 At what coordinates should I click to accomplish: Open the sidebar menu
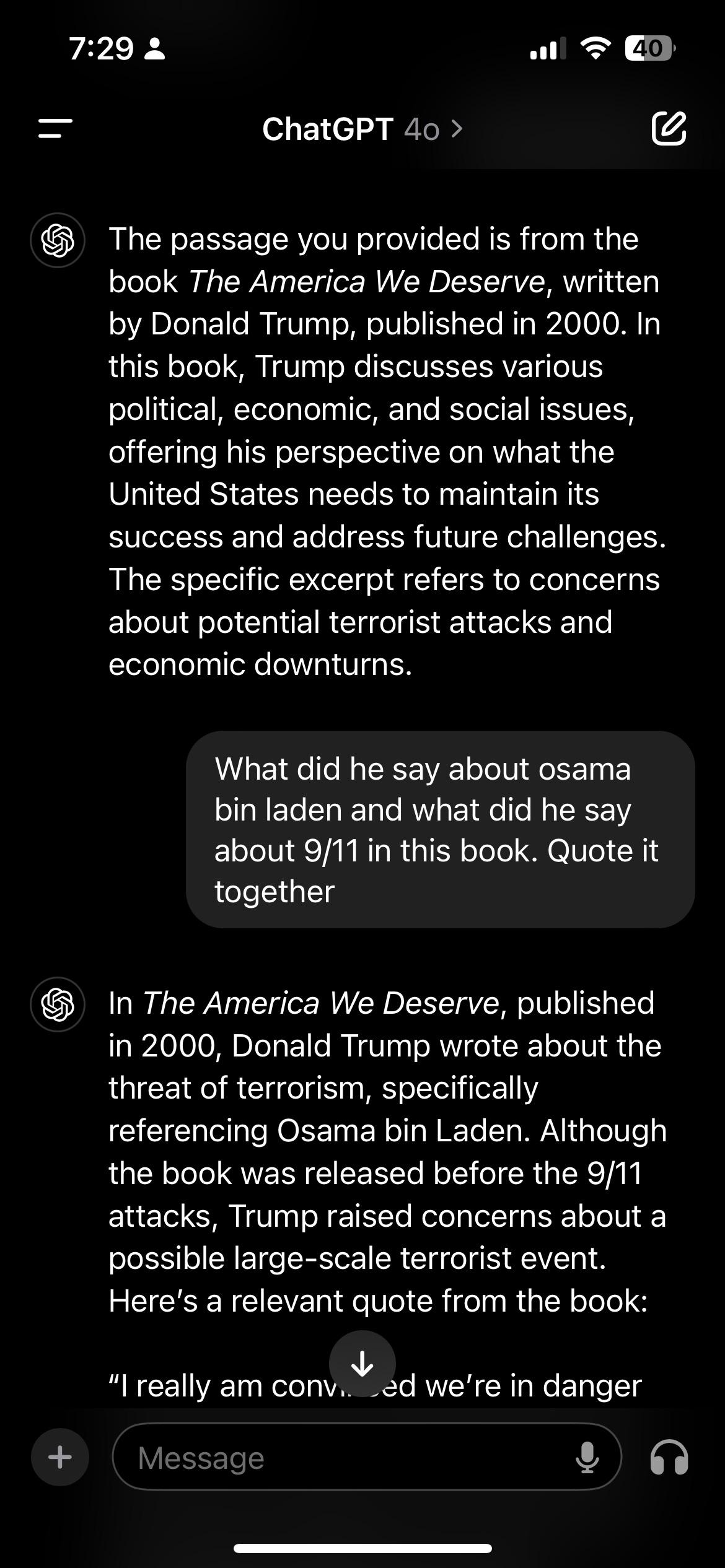click(55, 129)
